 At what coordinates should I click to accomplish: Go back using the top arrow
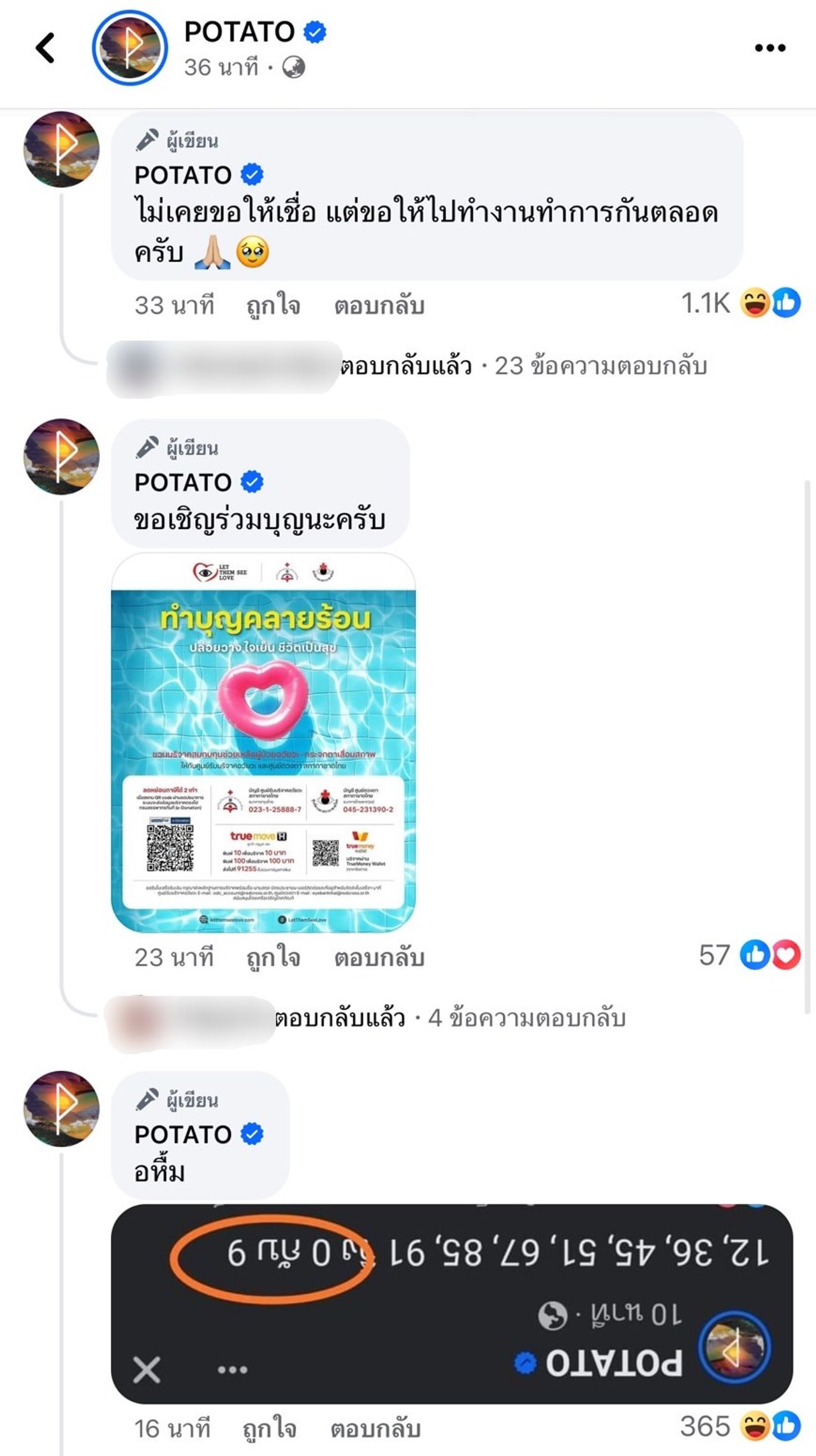(x=45, y=48)
